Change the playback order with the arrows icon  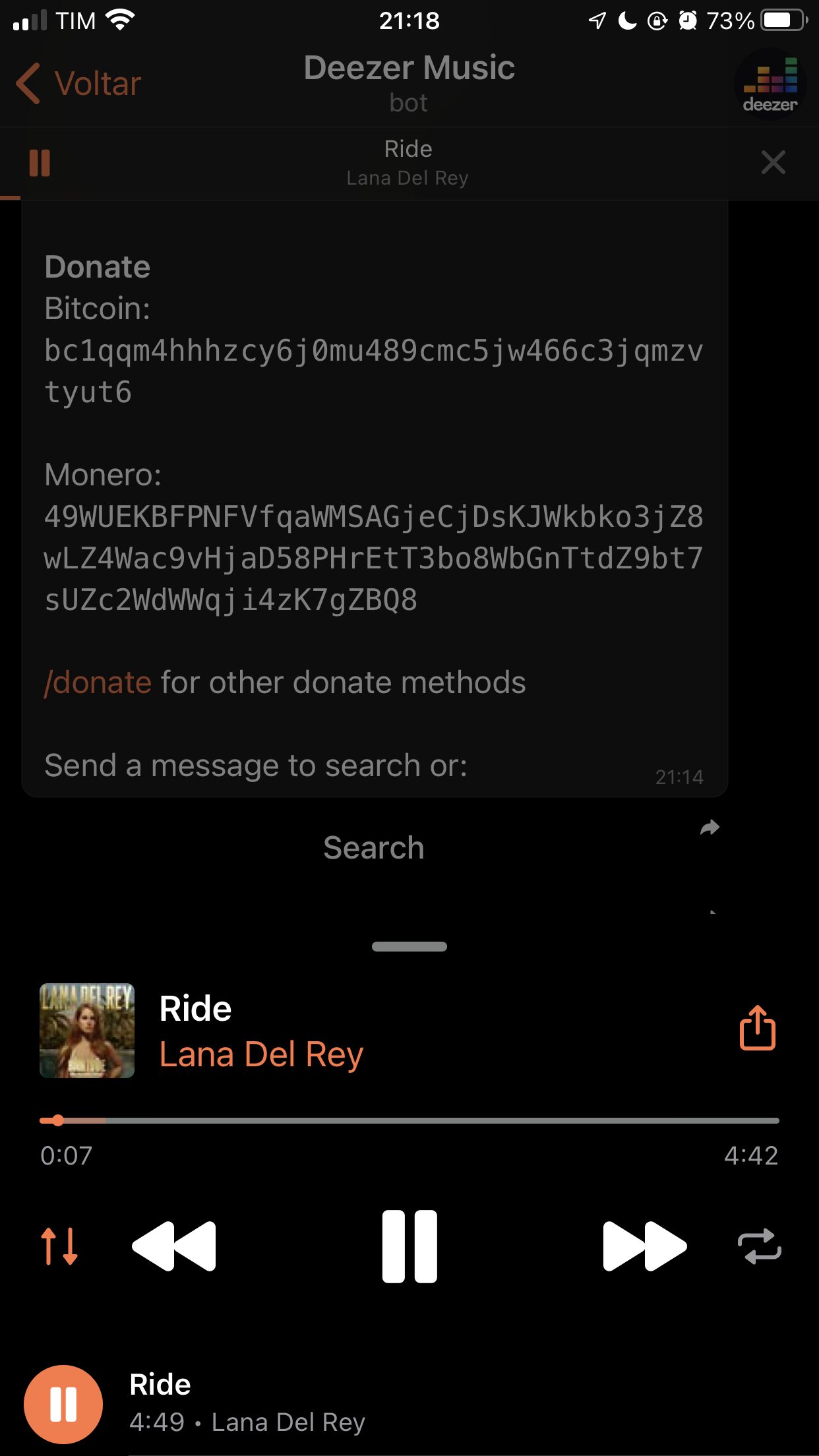point(60,1246)
